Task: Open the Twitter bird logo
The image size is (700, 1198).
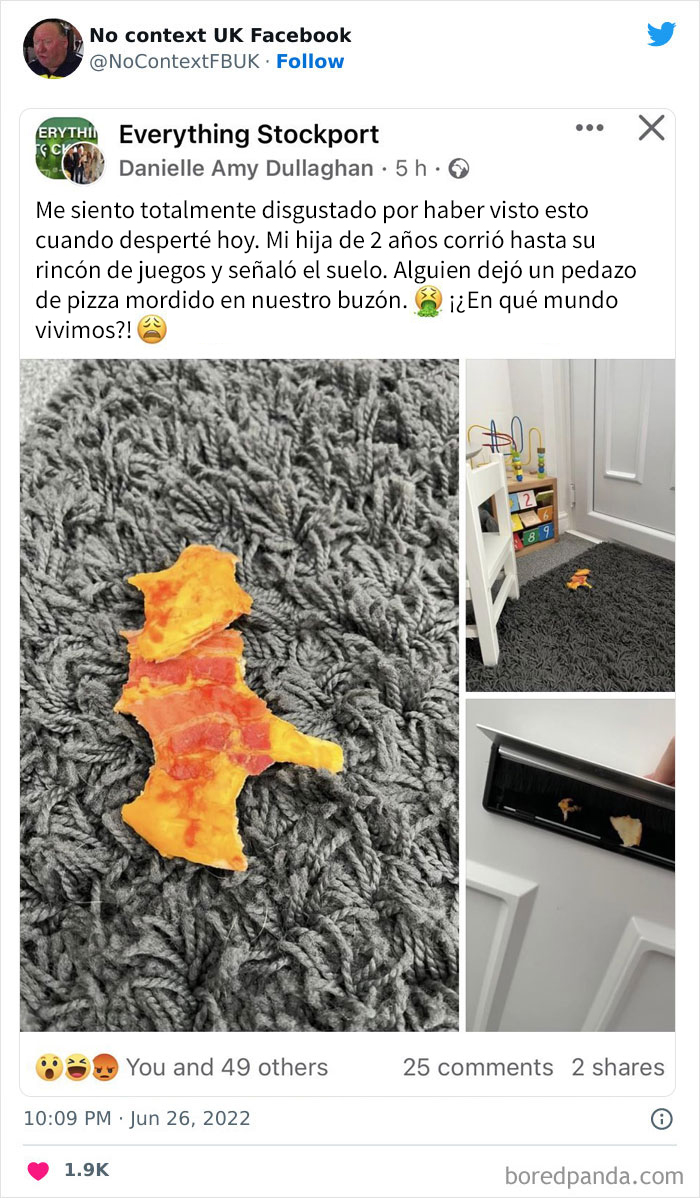Action: (661, 34)
